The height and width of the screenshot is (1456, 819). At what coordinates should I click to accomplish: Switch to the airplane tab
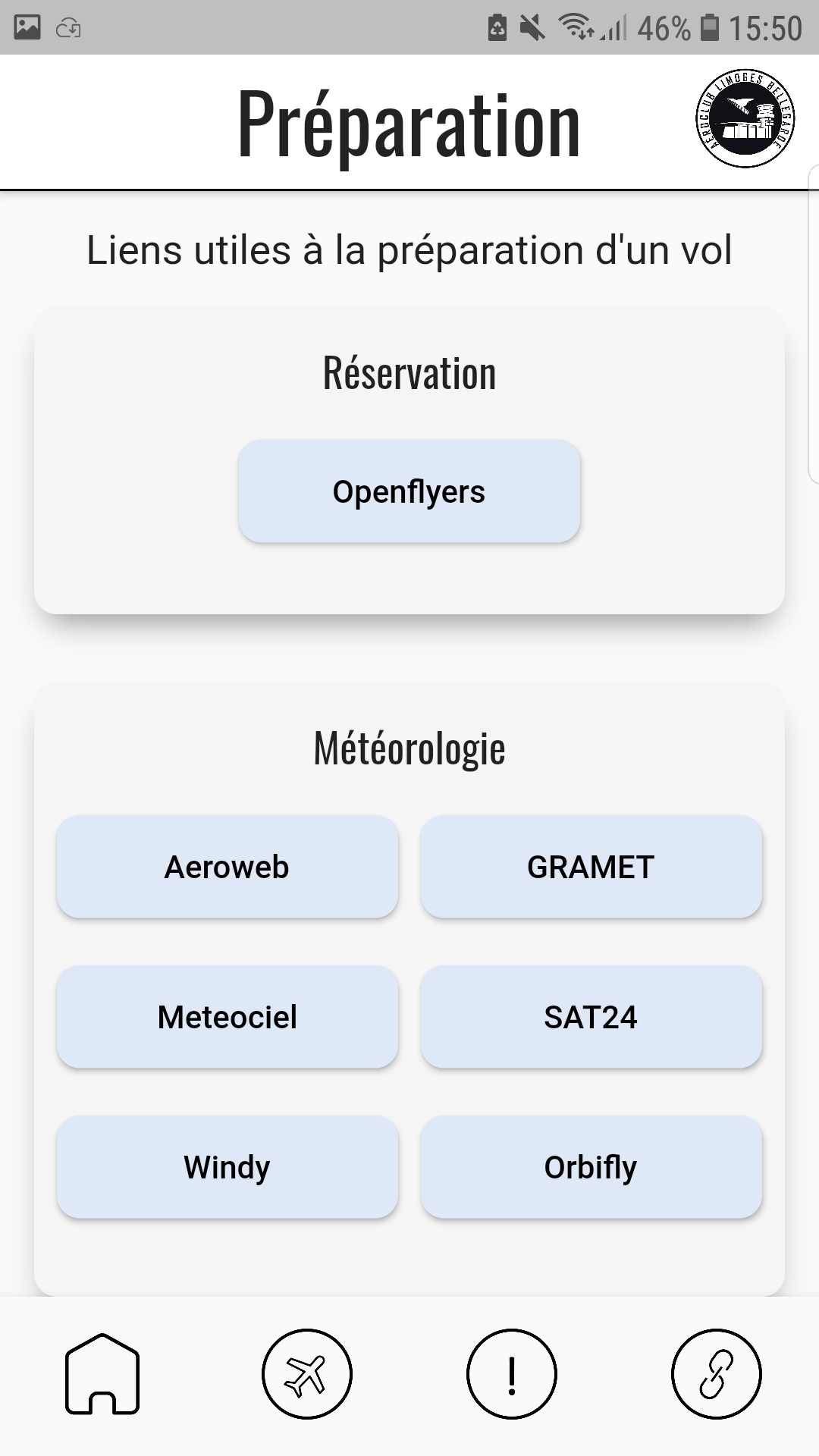point(307,1373)
